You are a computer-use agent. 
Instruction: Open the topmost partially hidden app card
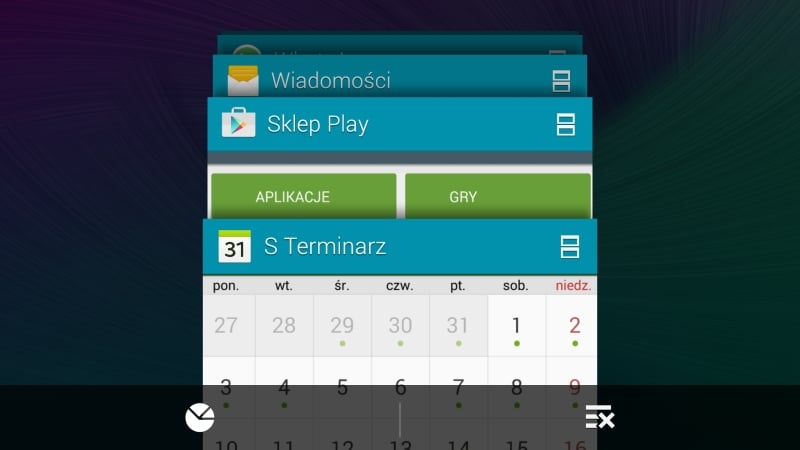click(x=400, y=46)
